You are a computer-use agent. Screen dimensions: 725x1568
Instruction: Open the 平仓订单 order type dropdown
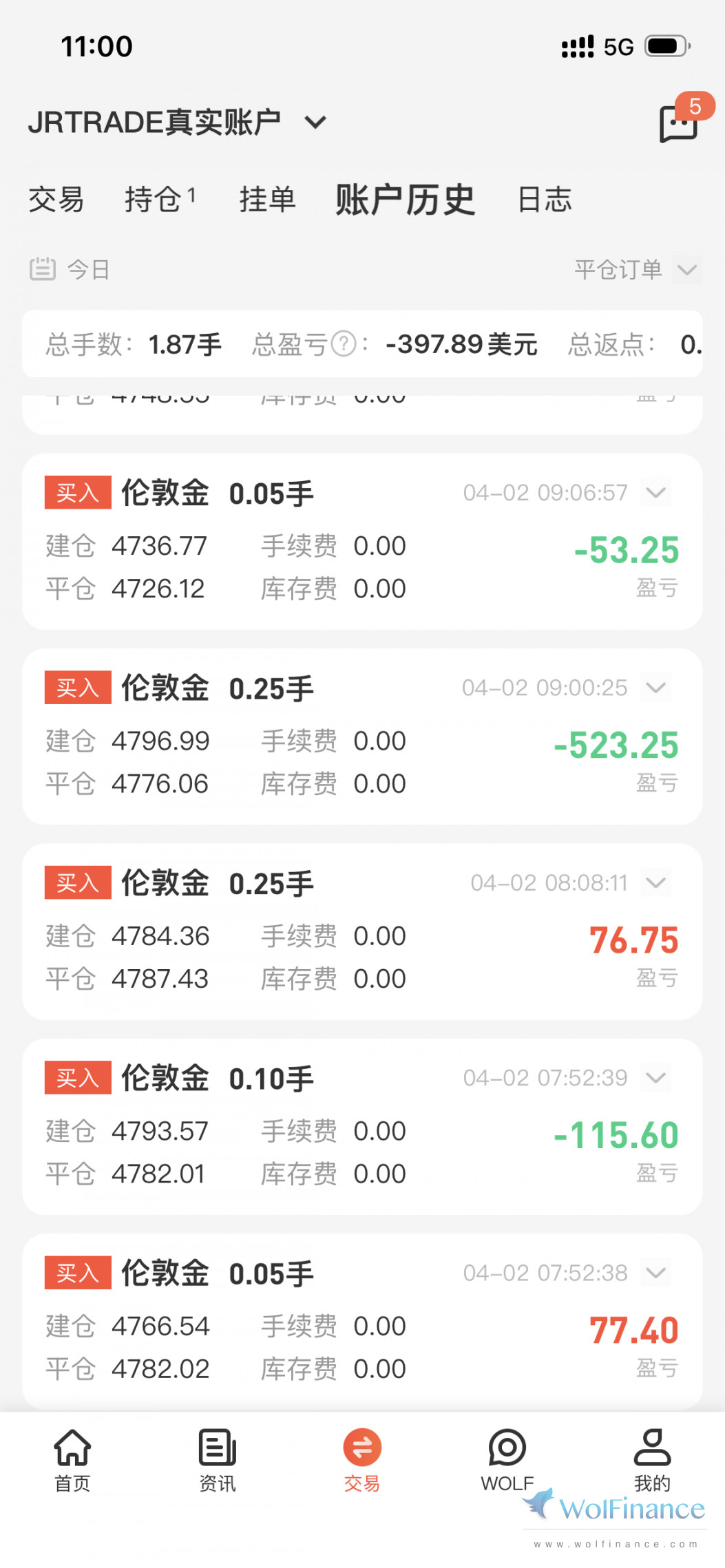[638, 269]
